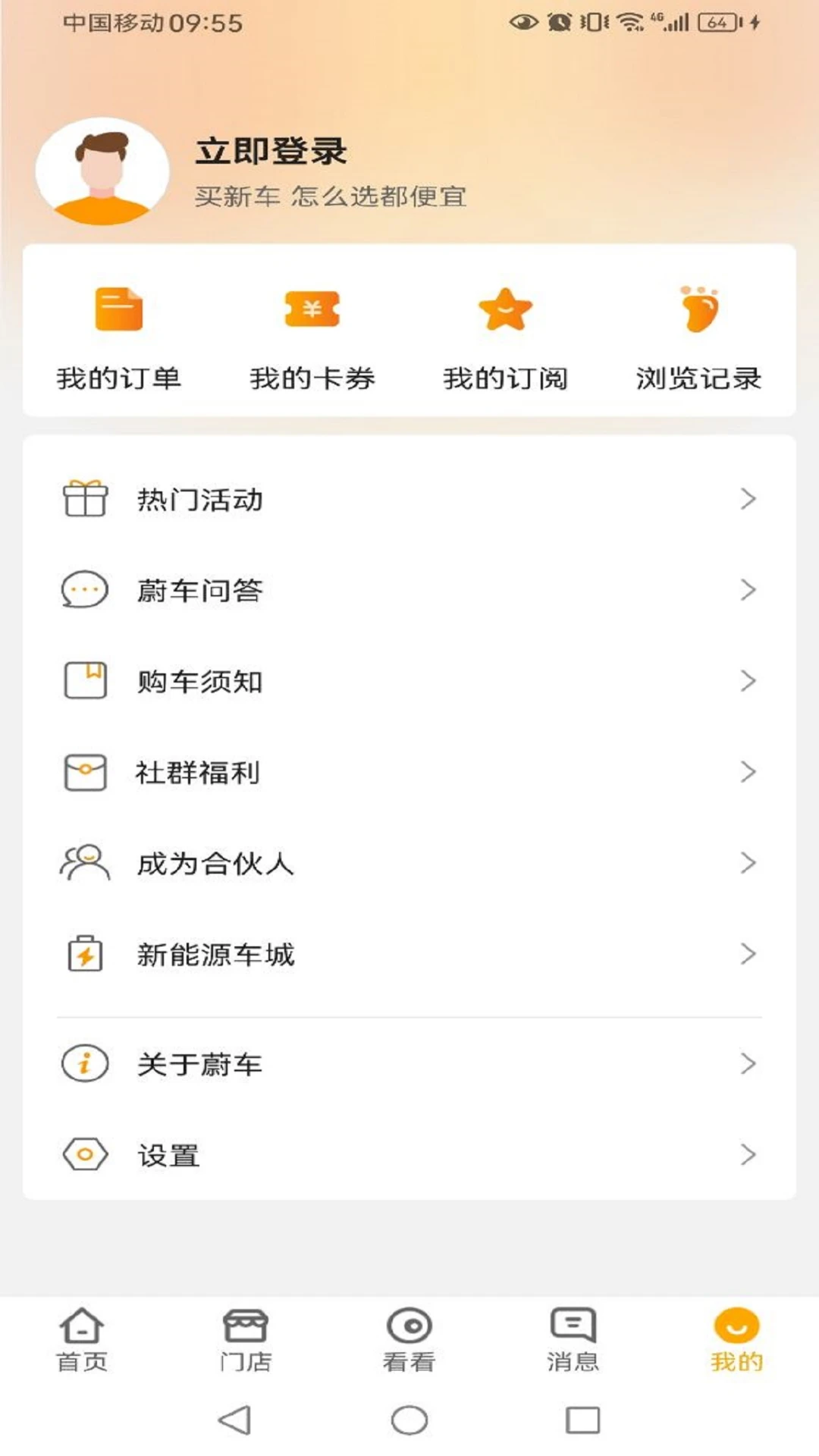Image resolution: width=819 pixels, height=1456 pixels.
Task: Click the gift icon beside 热门活动
Action: point(86,498)
